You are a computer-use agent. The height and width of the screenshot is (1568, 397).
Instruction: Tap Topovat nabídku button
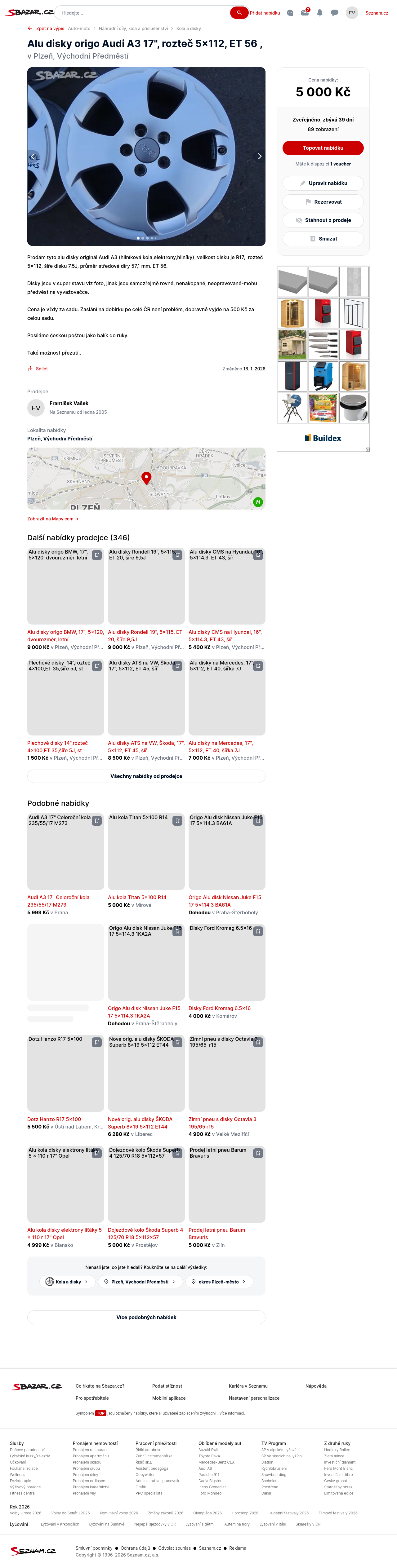click(323, 148)
